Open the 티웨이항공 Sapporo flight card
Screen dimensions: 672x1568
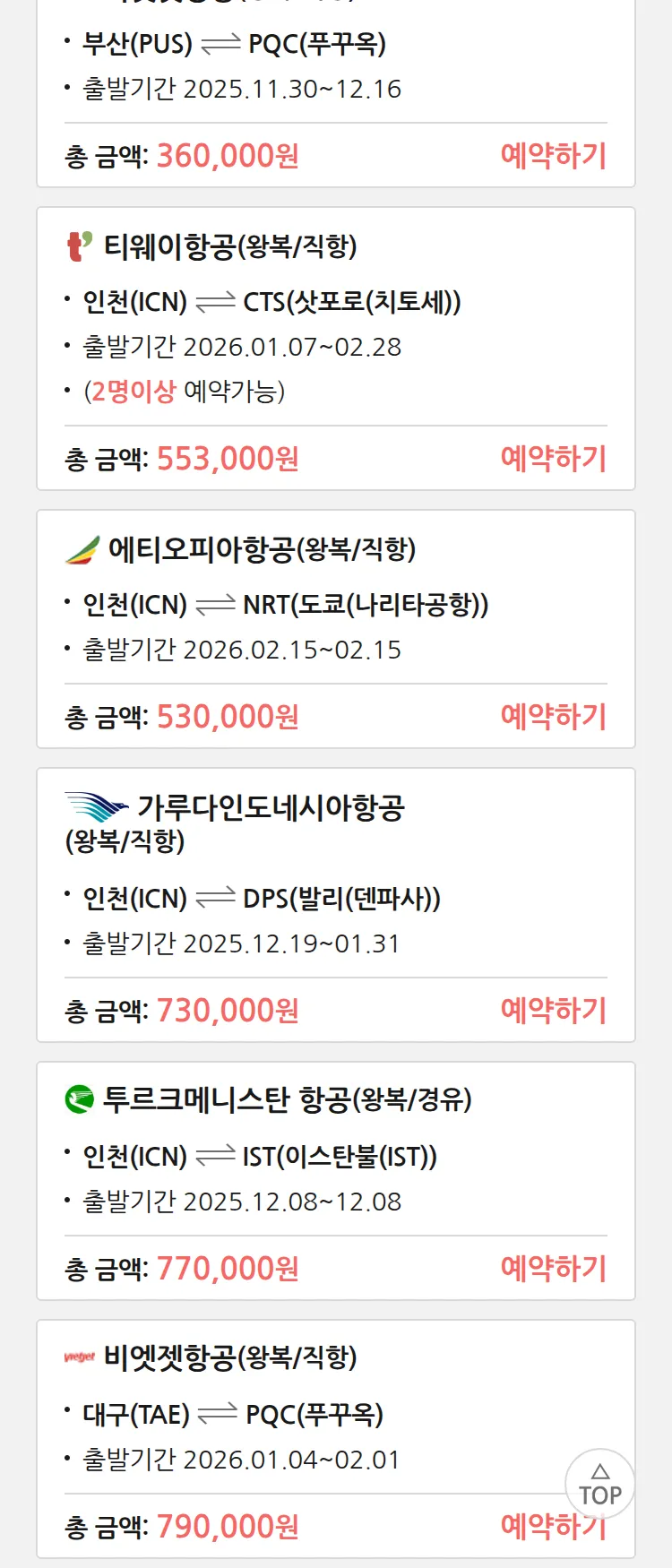(x=269, y=302)
